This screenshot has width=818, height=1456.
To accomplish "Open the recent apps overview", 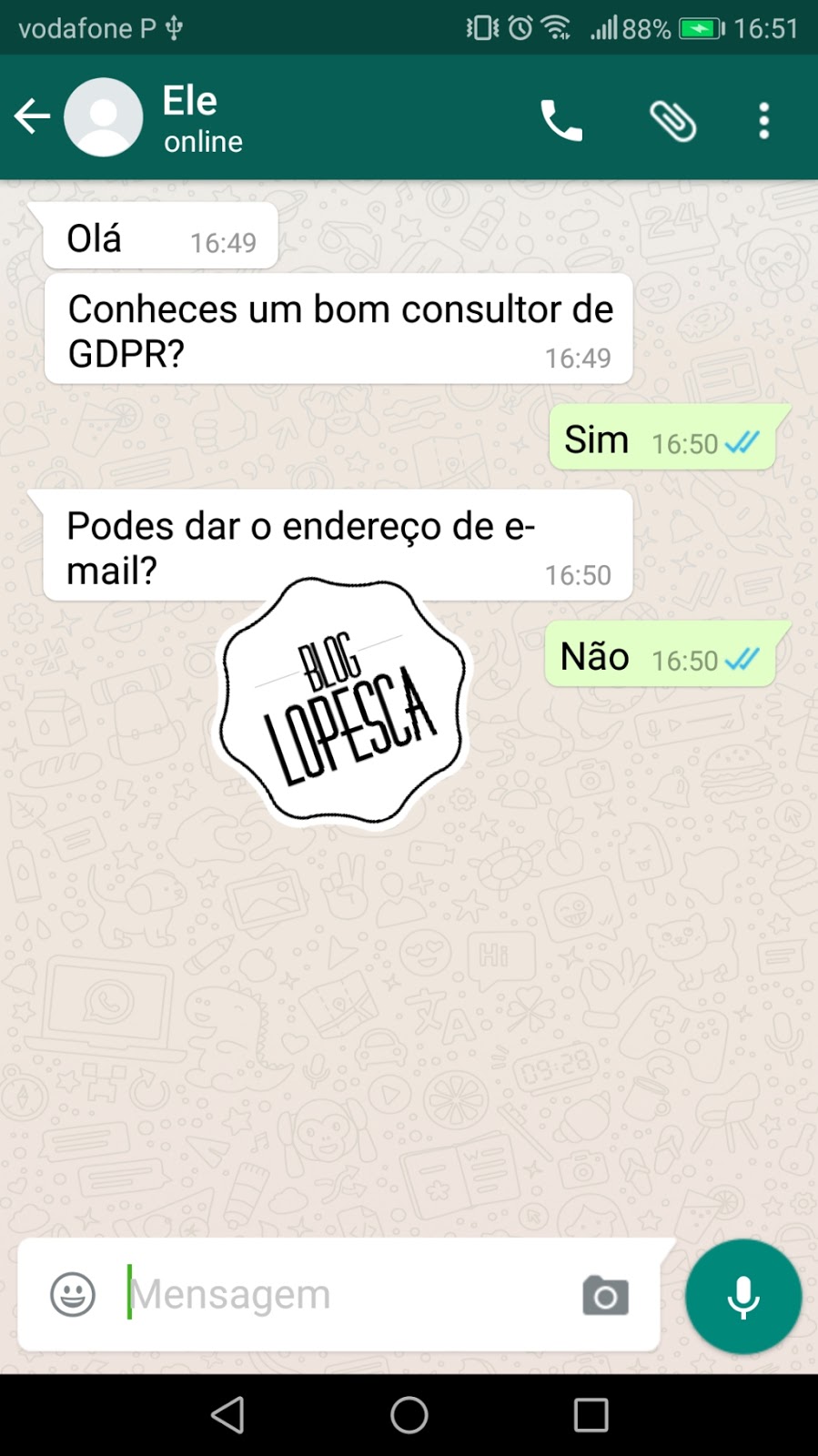I will pyautogui.click(x=591, y=1415).
